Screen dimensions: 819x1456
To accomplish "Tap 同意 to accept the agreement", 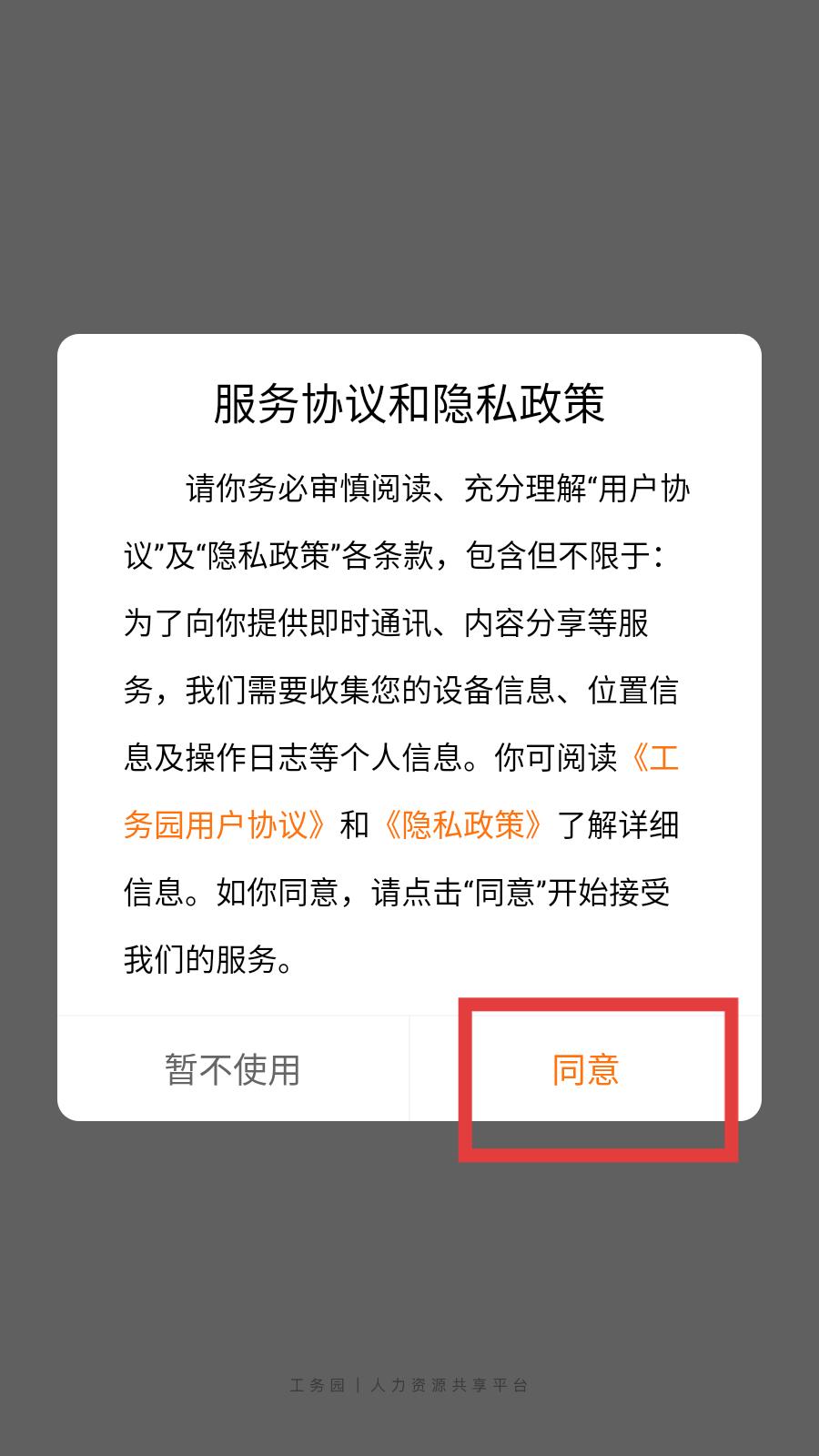I will click(585, 1069).
